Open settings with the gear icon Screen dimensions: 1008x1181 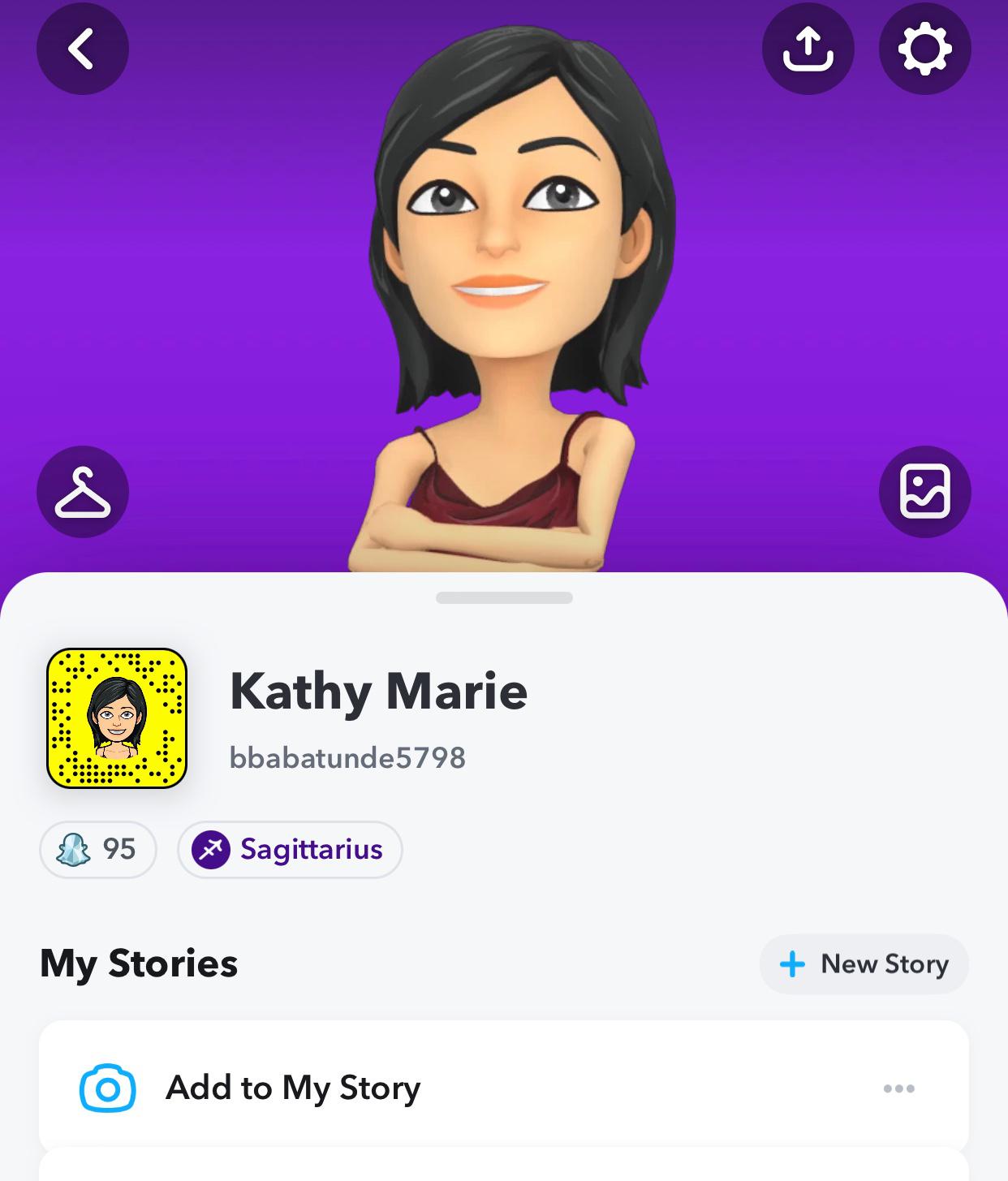point(924,49)
